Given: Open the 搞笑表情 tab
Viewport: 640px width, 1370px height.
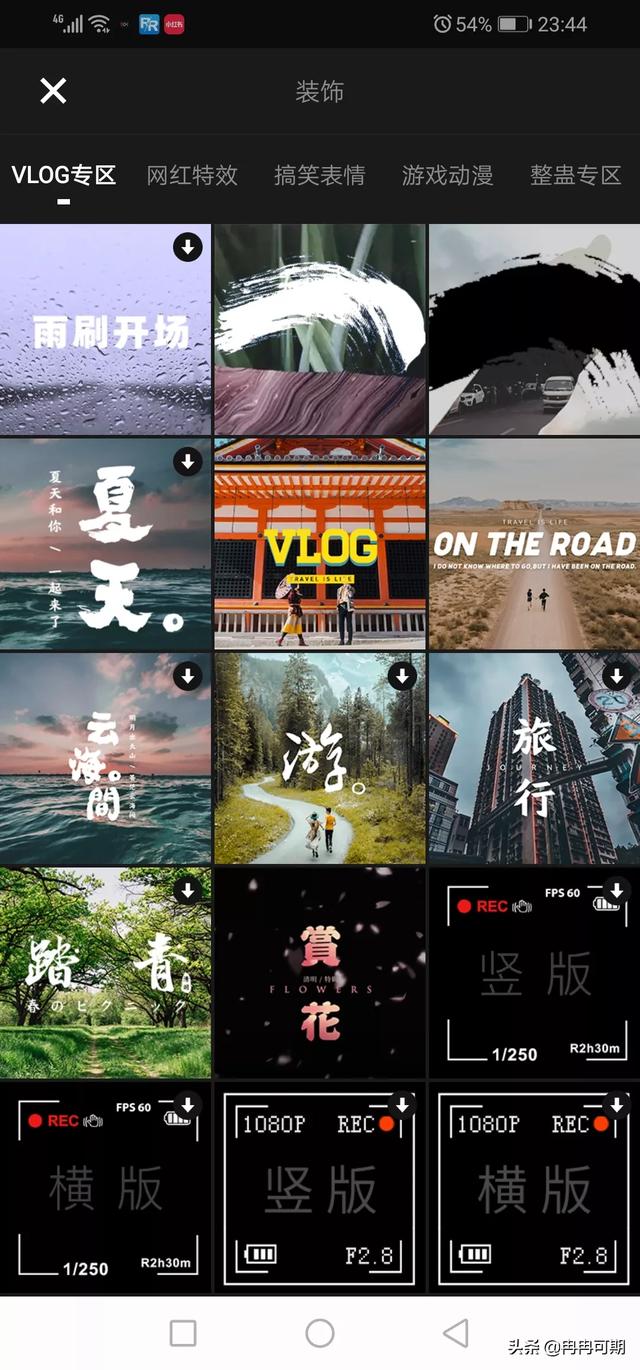Looking at the screenshot, I should click(x=319, y=176).
